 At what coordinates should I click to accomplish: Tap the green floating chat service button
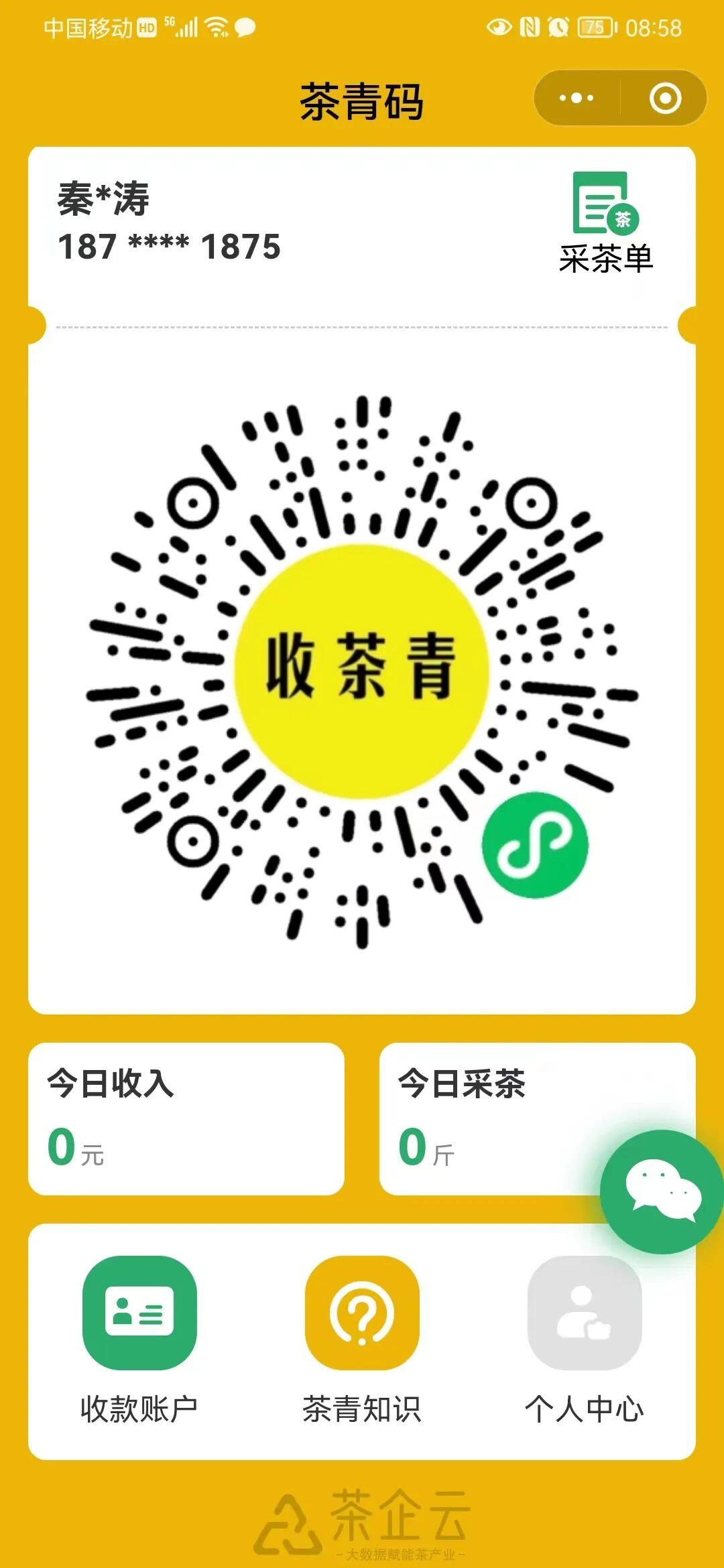(661, 1191)
